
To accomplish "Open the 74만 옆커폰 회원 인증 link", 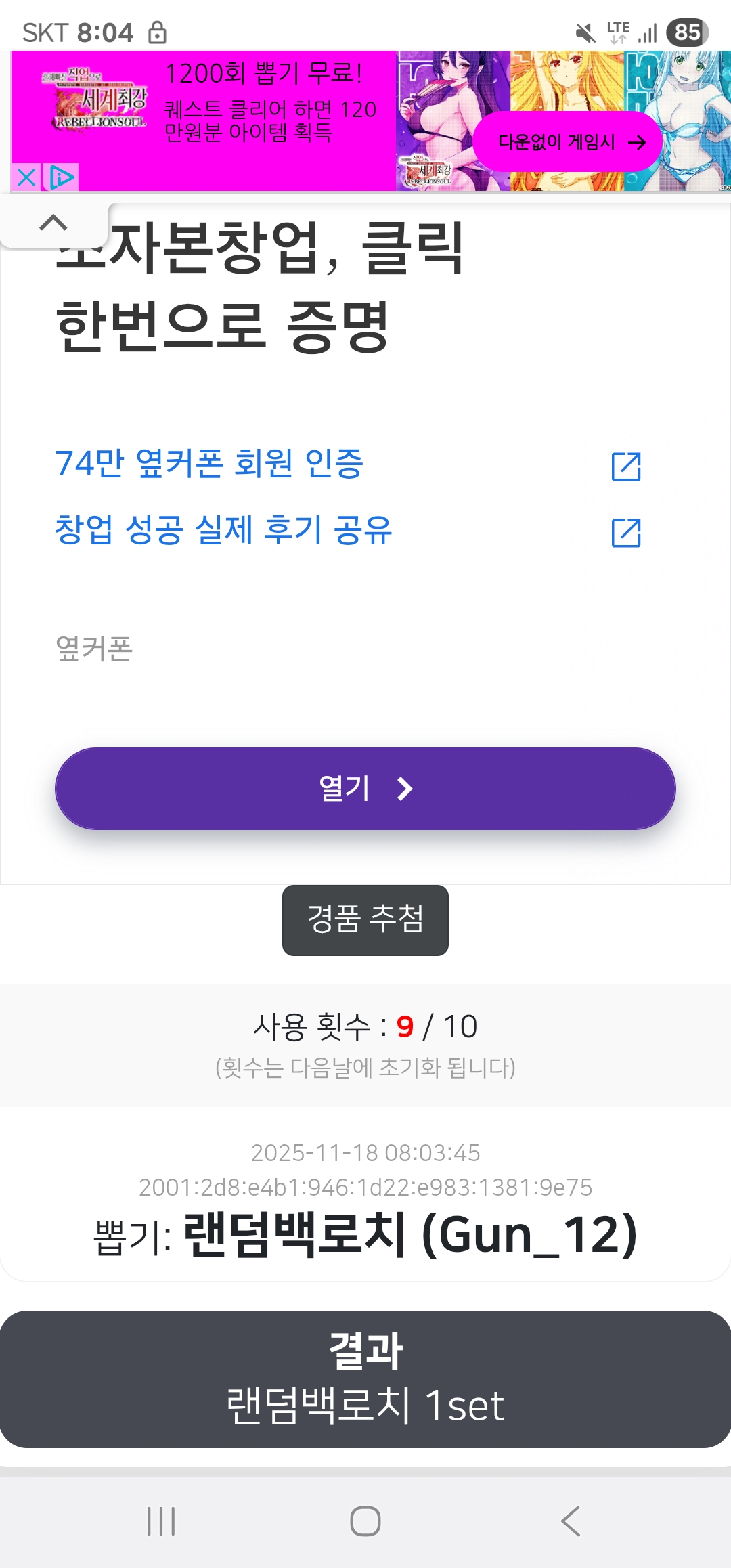I will (210, 464).
